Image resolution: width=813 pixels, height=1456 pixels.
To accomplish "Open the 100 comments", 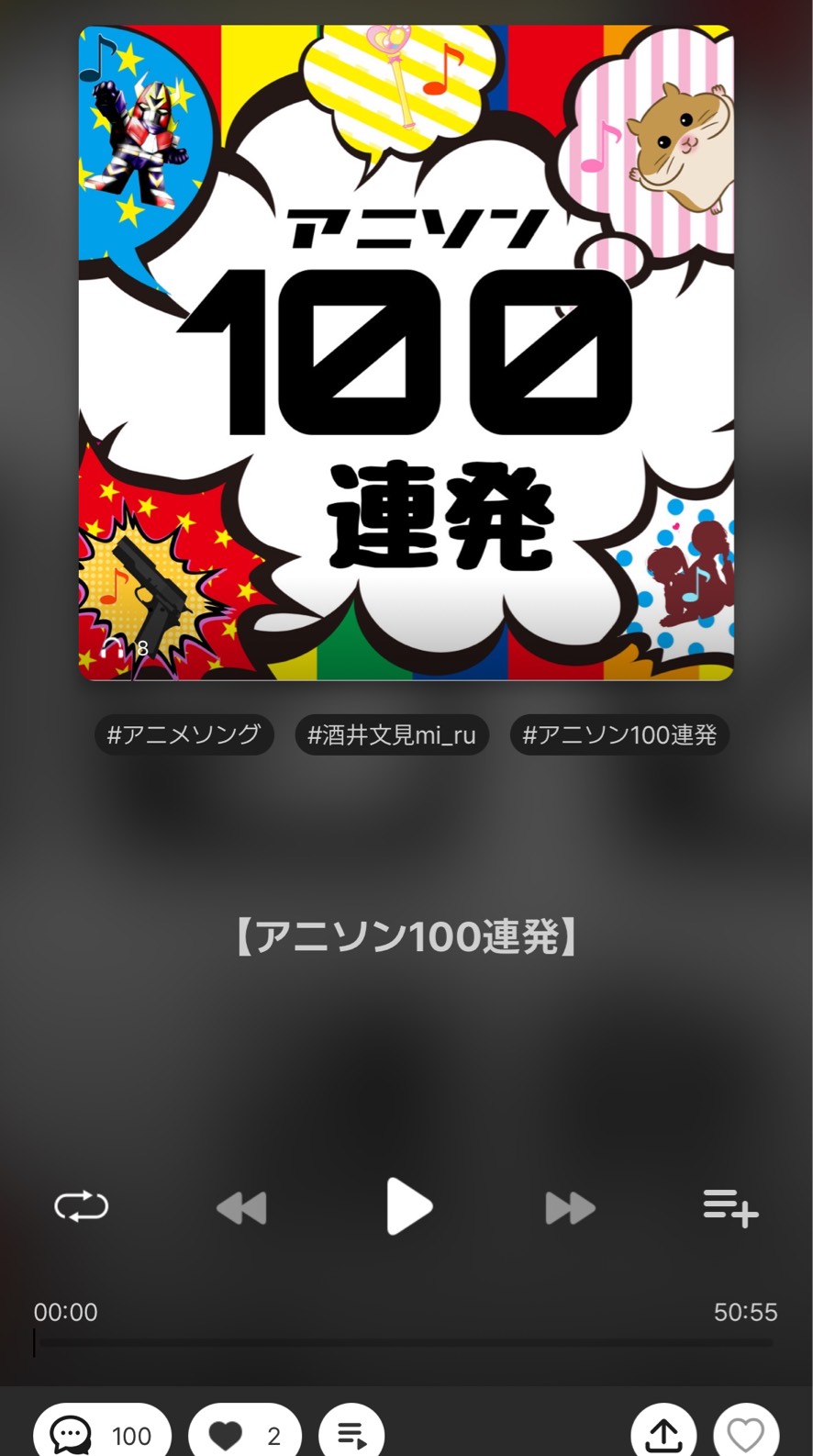I will tap(102, 1434).
